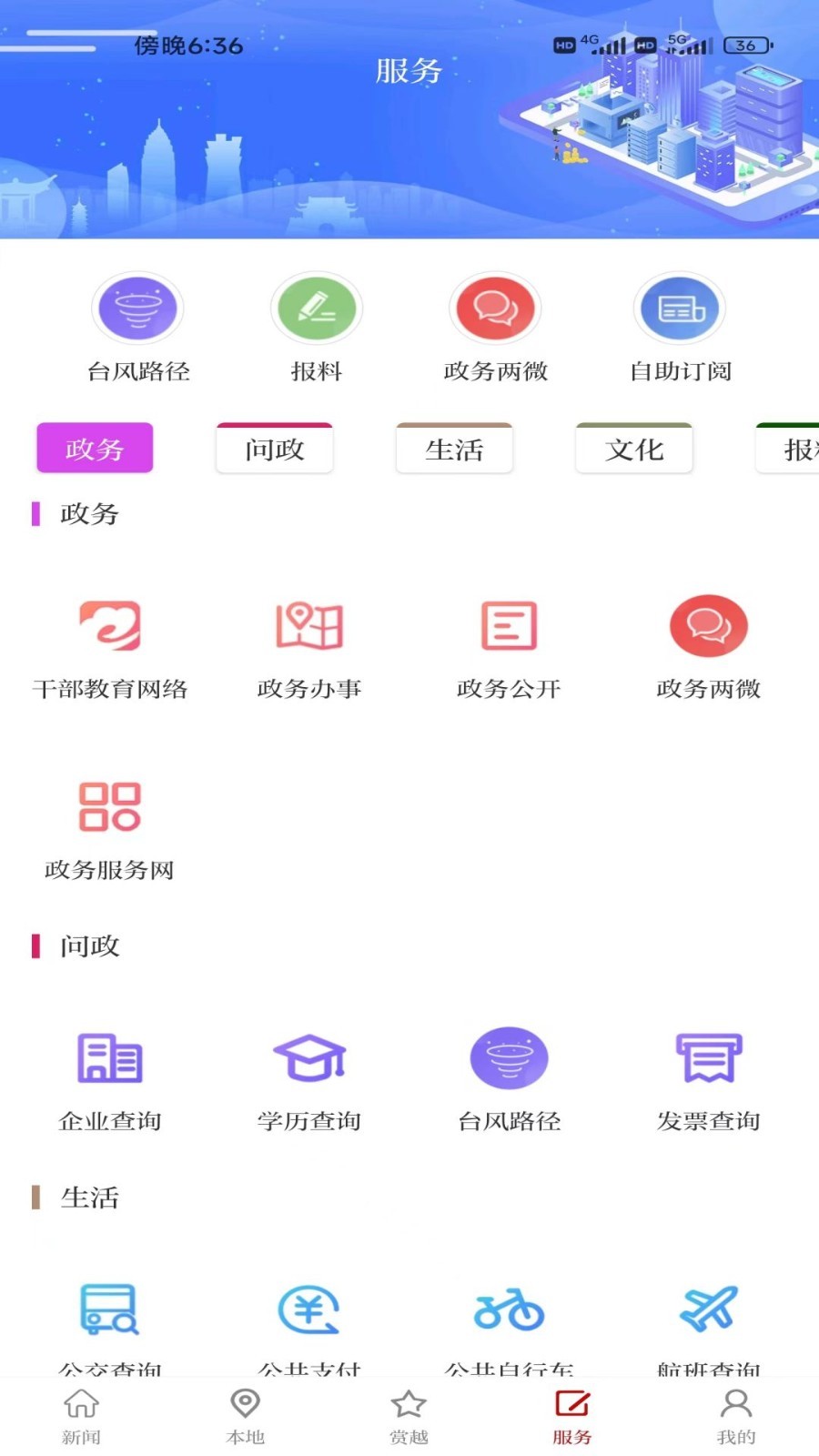
Task: Switch to the 生活 category tab
Action: click(454, 448)
